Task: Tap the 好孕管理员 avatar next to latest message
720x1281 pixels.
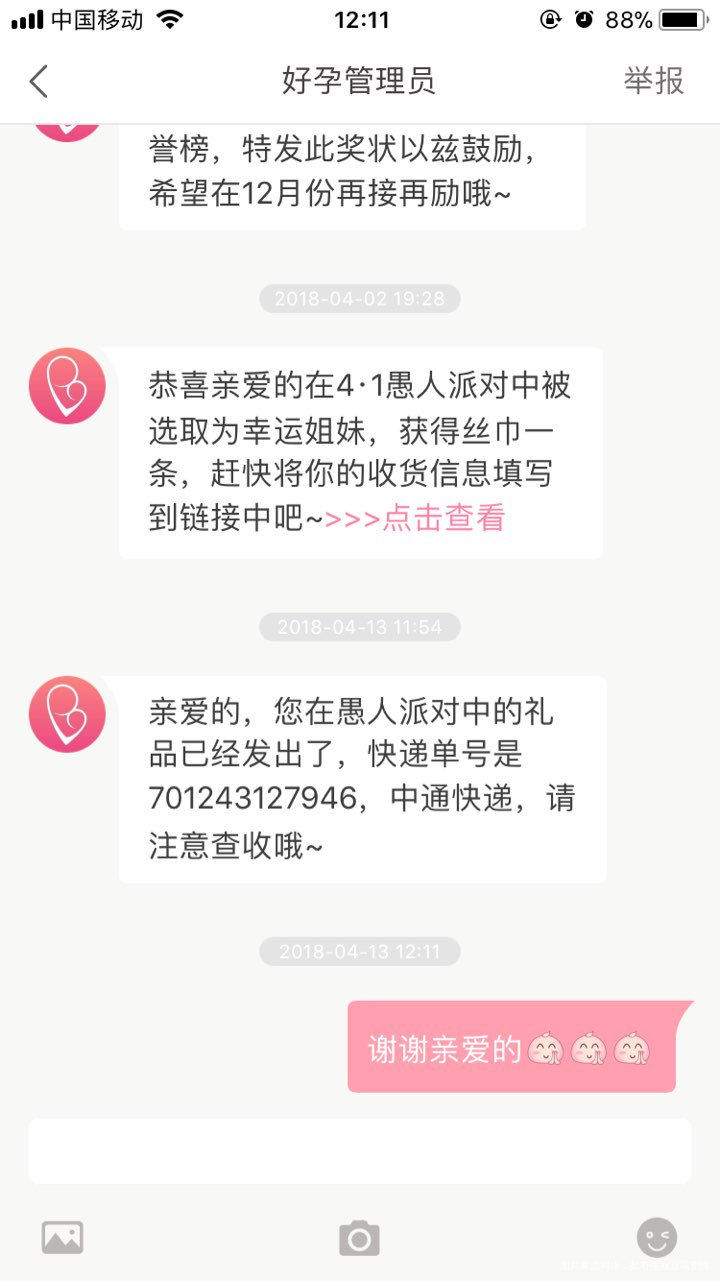Action: coord(66,712)
